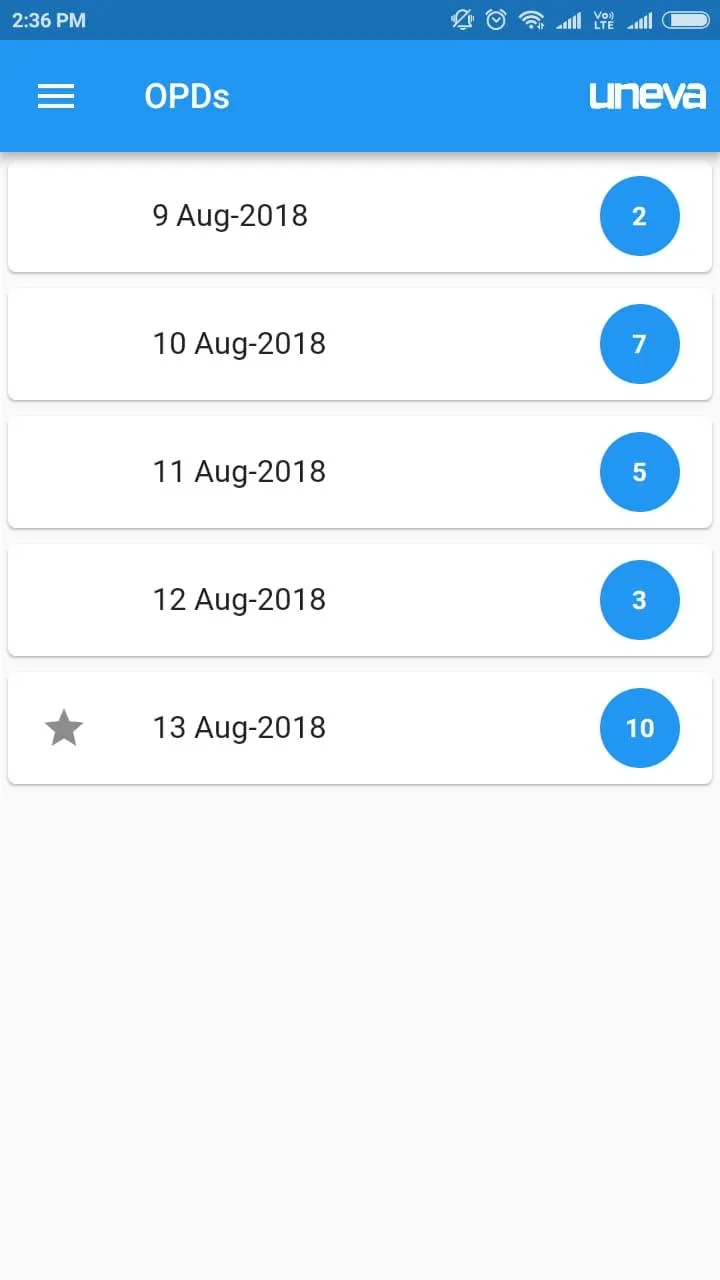Image resolution: width=720 pixels, height=1280 pixels.
Task: Tap the VoLTE indicator in status bar
Action: click(x=603, y=19)
